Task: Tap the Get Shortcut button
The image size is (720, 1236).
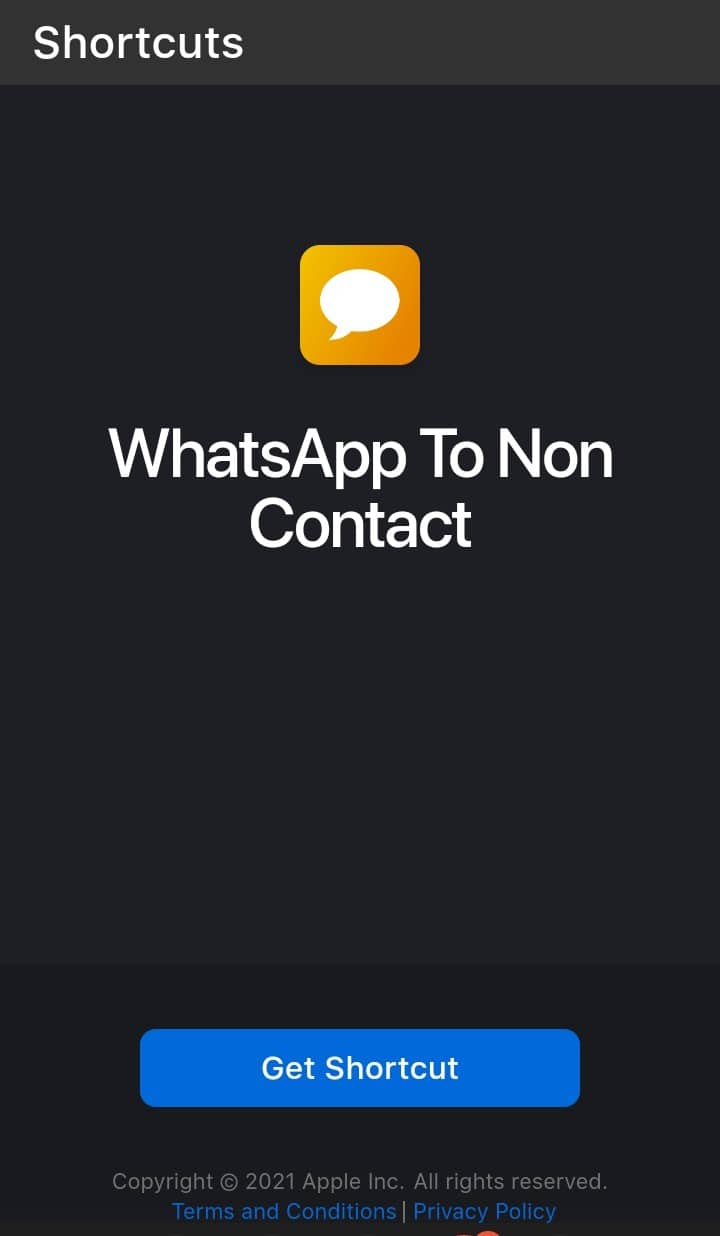Action: coord(360,1068)
